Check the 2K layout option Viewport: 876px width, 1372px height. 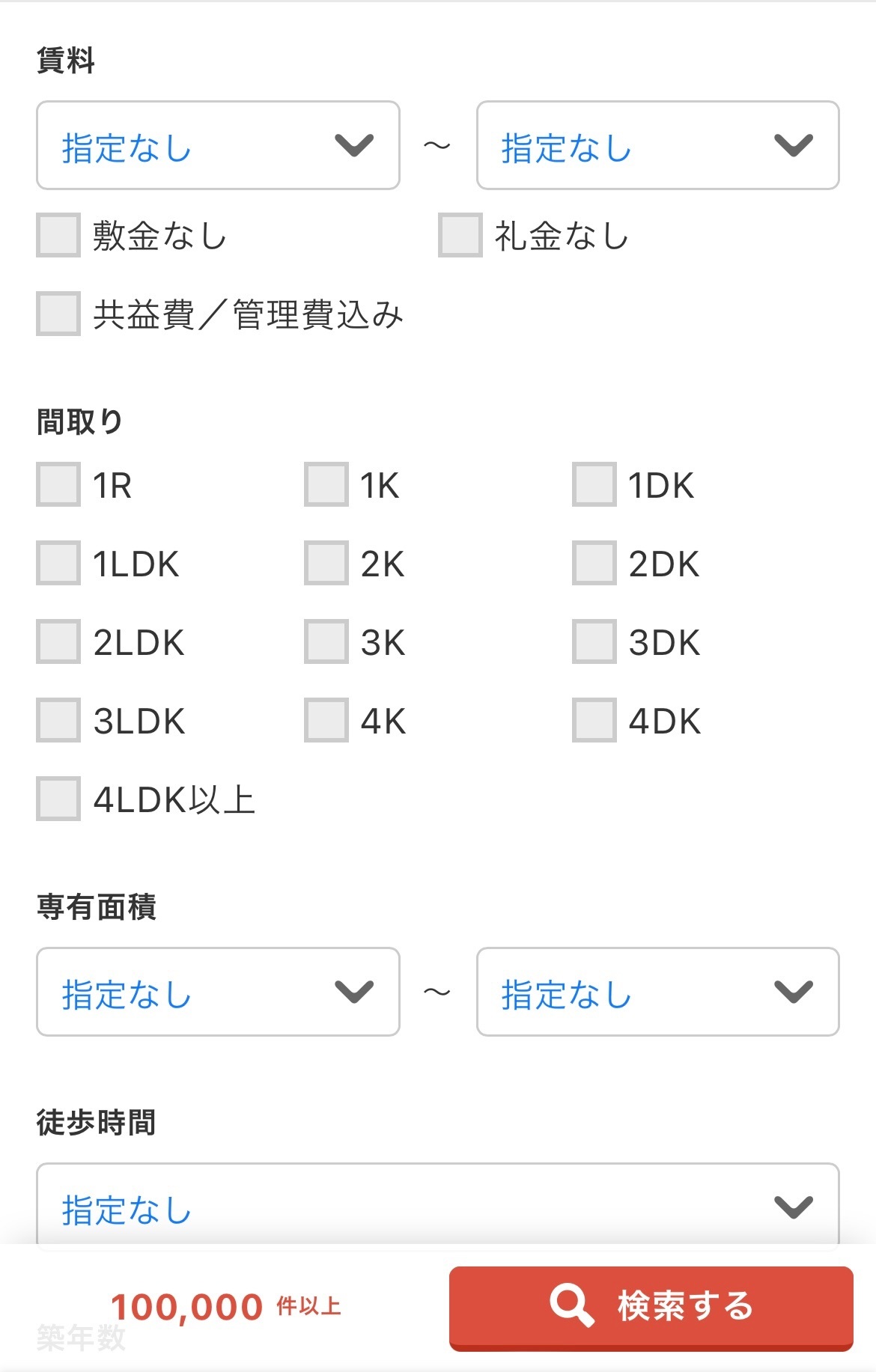326,563
